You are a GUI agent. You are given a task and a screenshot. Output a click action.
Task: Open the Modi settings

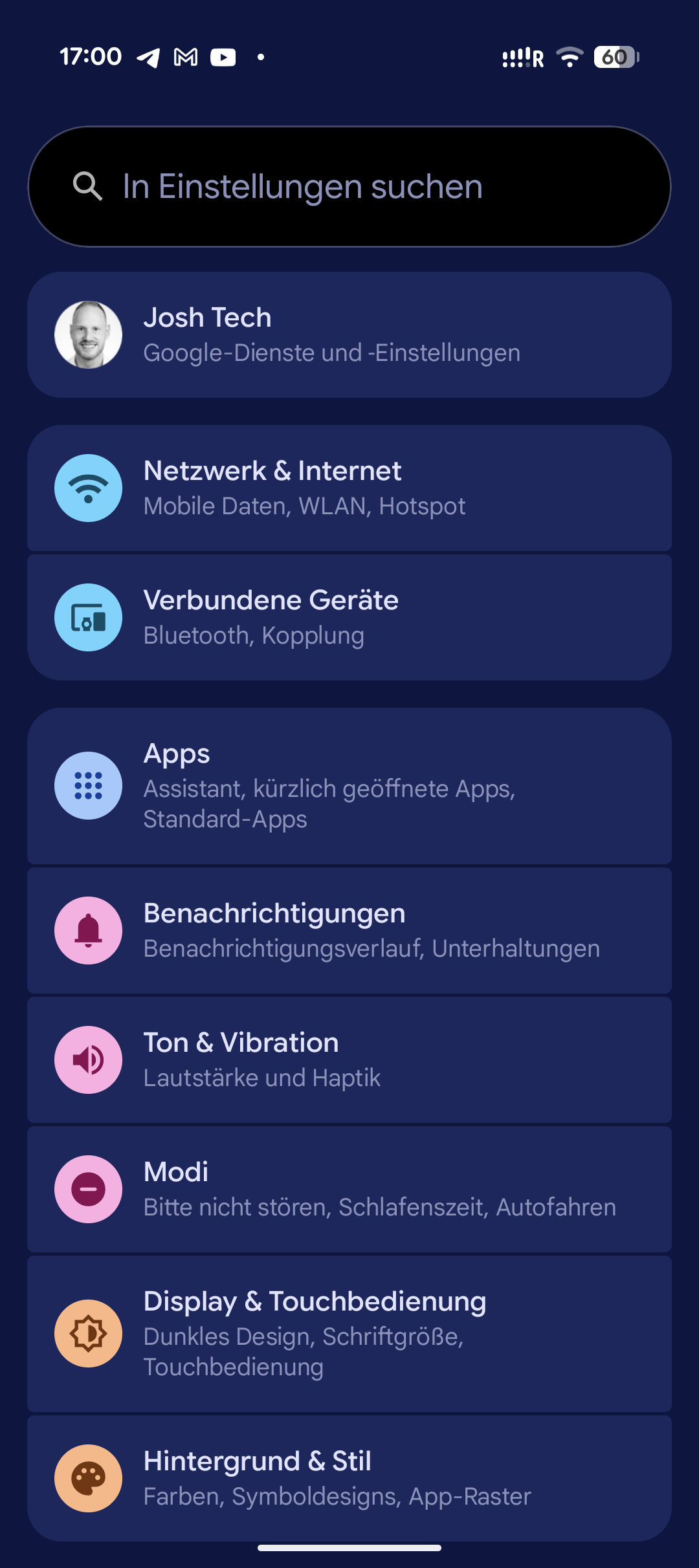pyautogui.click(x=349, y=1189)
